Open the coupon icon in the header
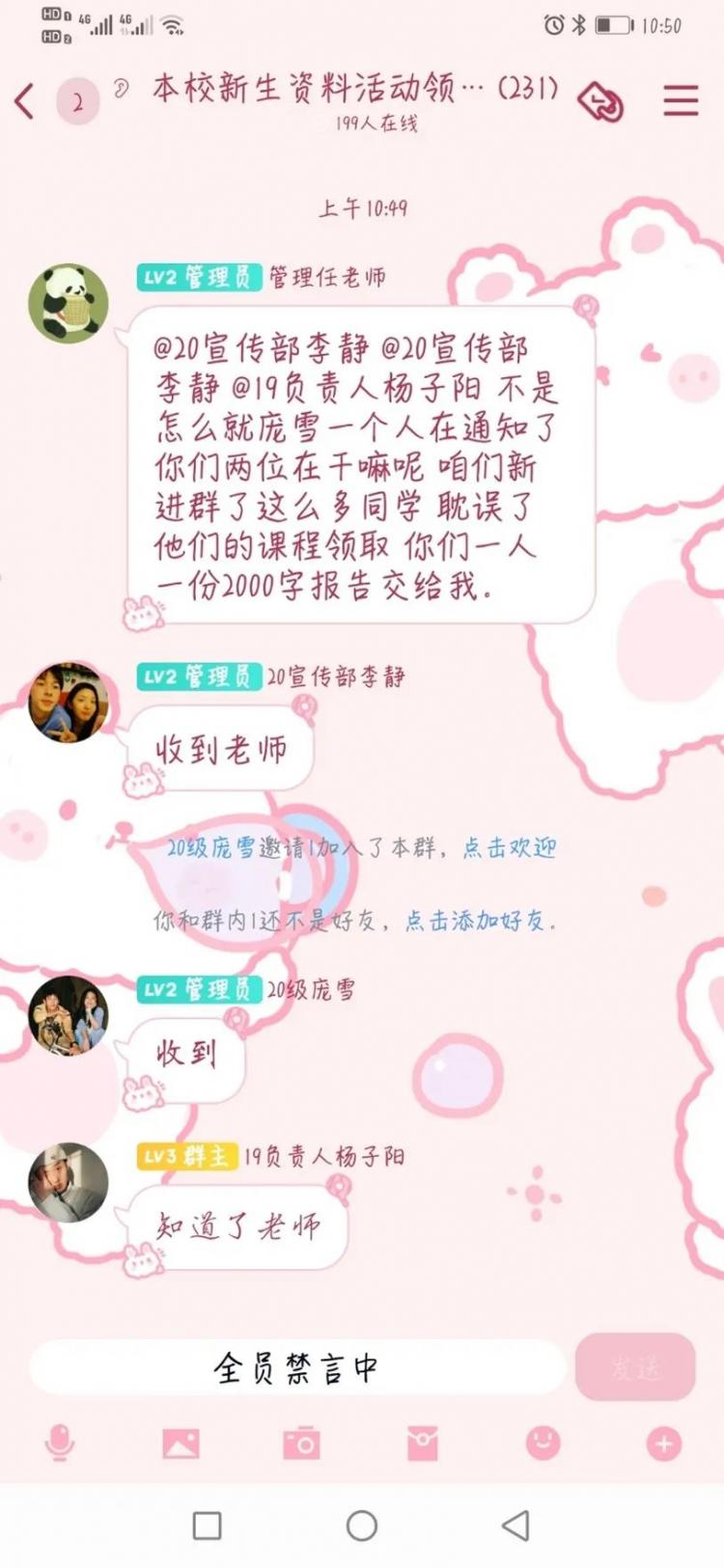This screenshot has width=724, height=1568. coord(600,100)
